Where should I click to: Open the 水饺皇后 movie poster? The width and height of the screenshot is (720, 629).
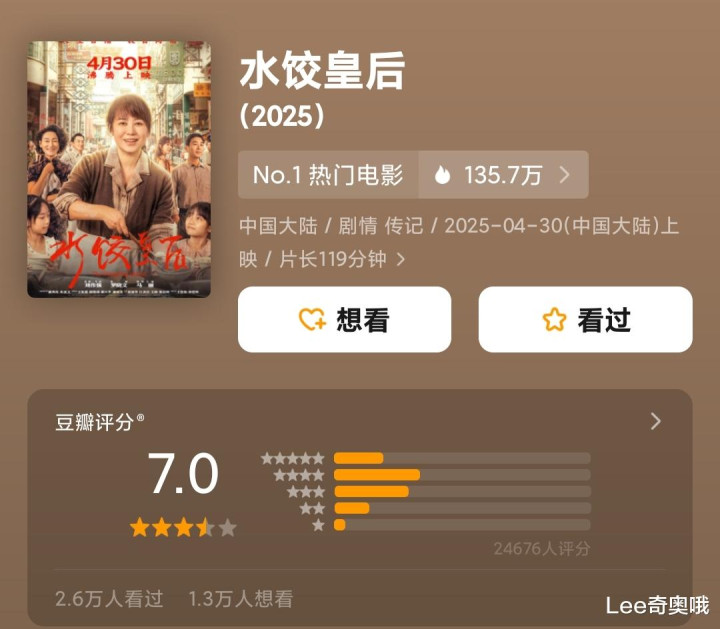pyautogui.click(x=118, y=169)
